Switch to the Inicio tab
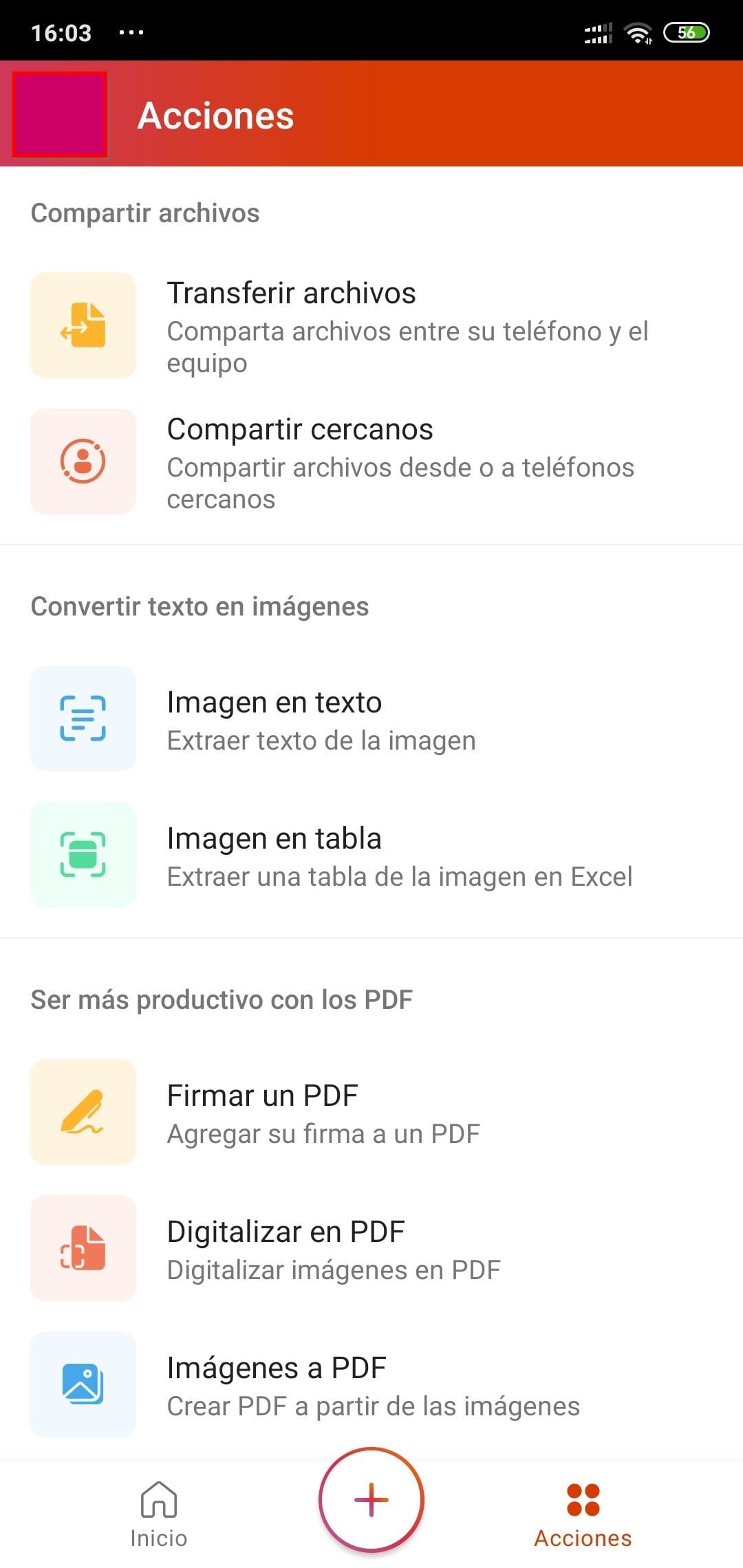 coord(159,1515)
